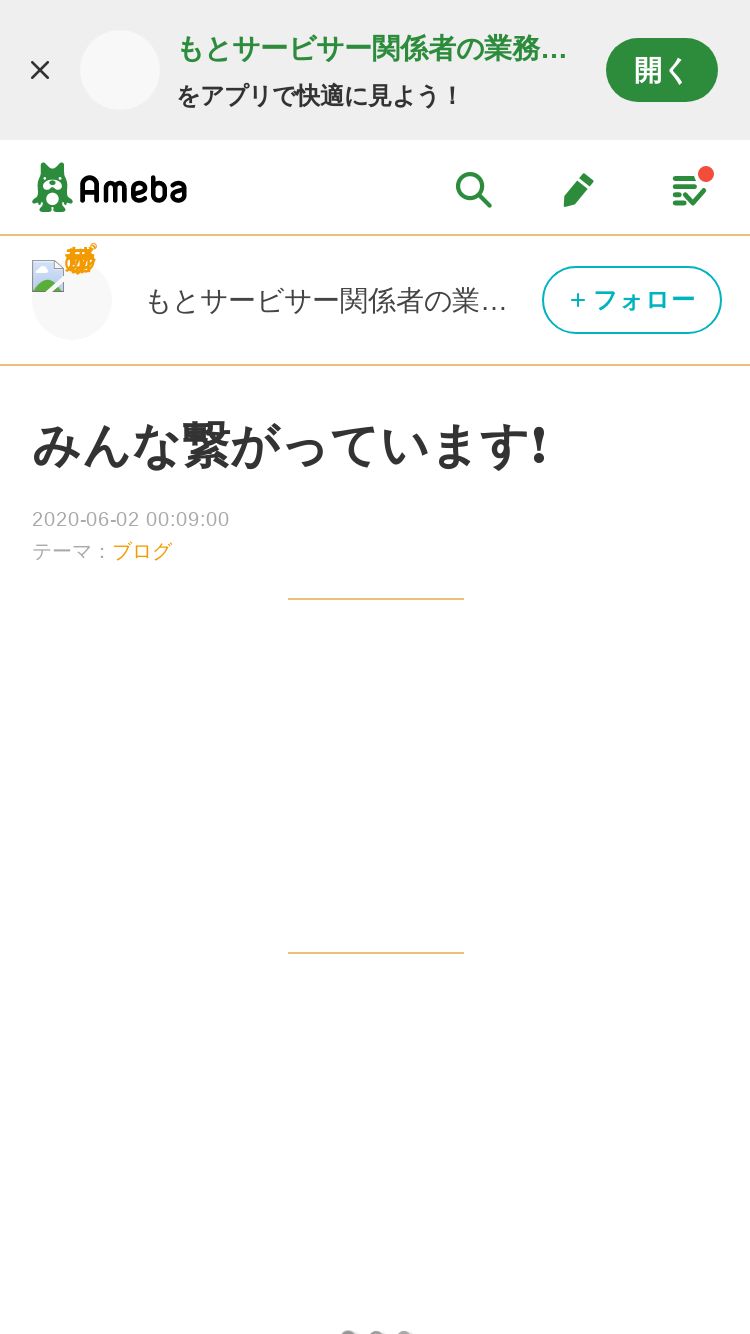Image resolution: width=750 pixels, height=1334 pixels.
Task: Go to the Ameba home logo
Action: 110,188
